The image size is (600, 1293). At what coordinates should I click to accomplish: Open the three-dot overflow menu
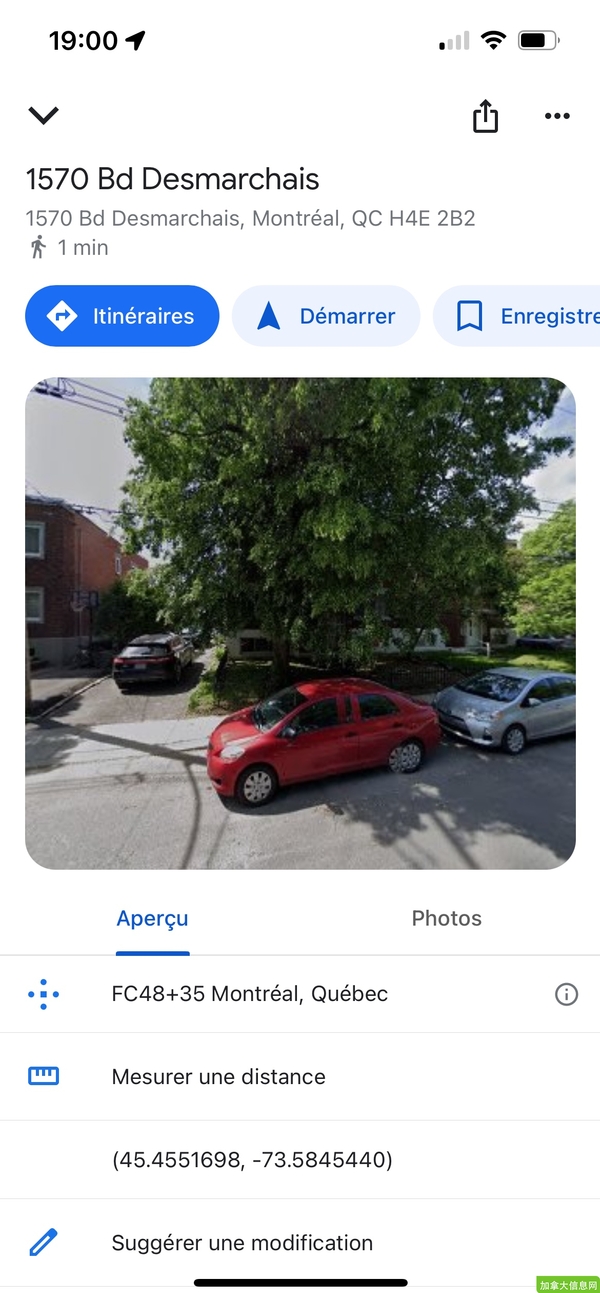557,116
